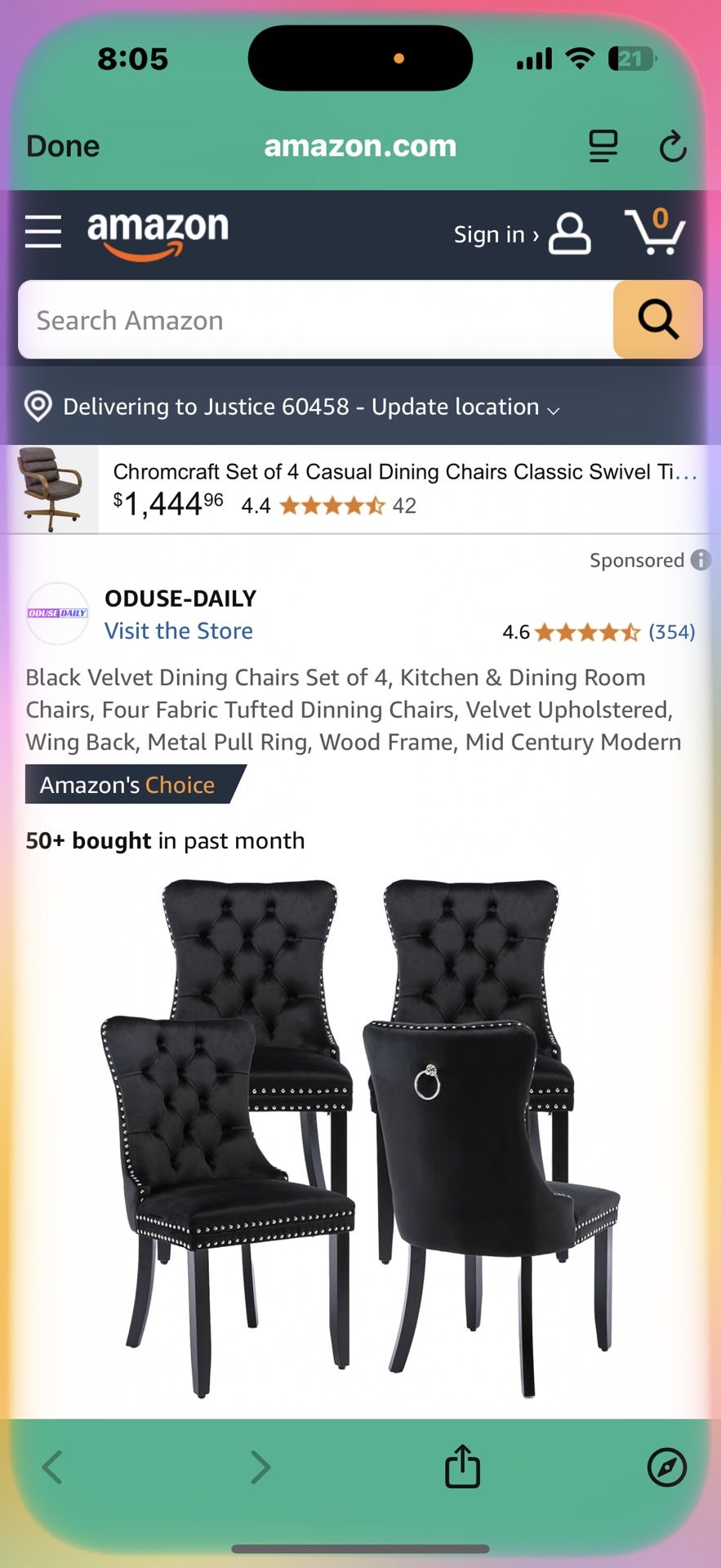Tap the Search Amazon input field
Viewport: 721px width, 1568px height.
click(x=318, y=319)
